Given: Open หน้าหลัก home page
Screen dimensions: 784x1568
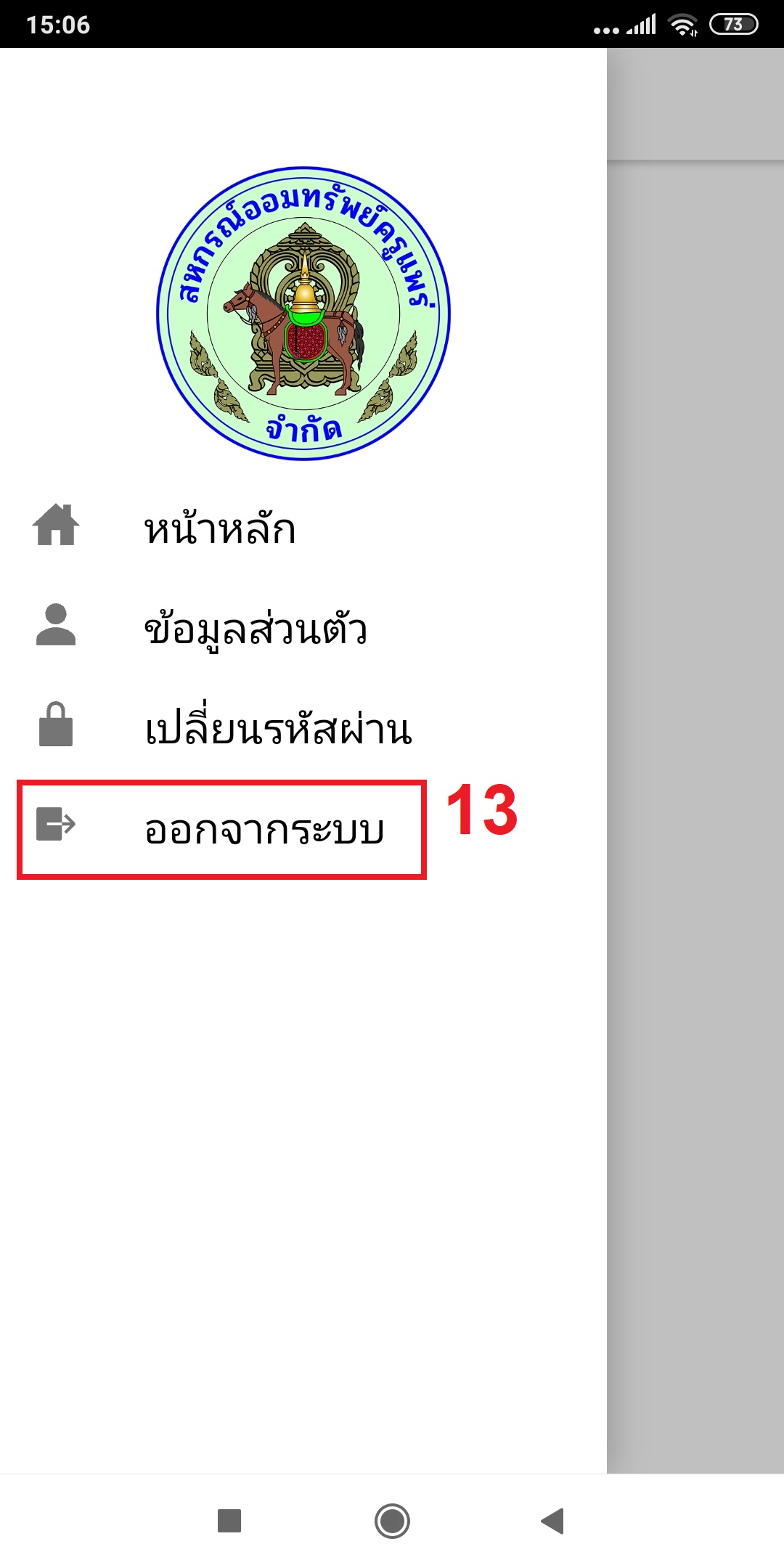Looking at the screenshot, I should point(219,528).
